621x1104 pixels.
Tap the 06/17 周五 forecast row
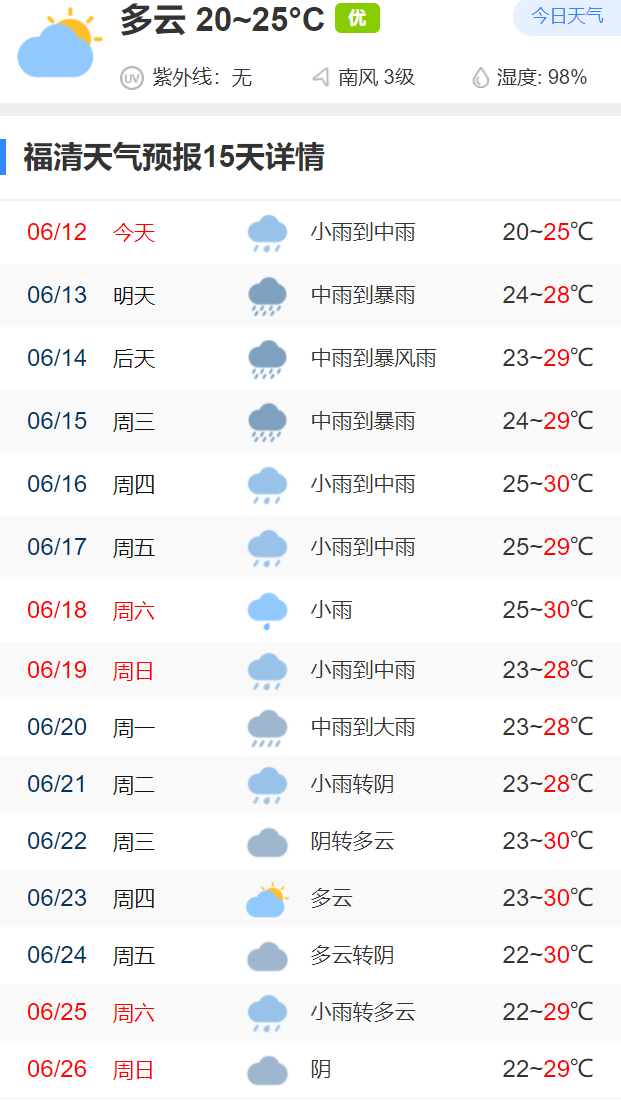[x=310, y=548]
